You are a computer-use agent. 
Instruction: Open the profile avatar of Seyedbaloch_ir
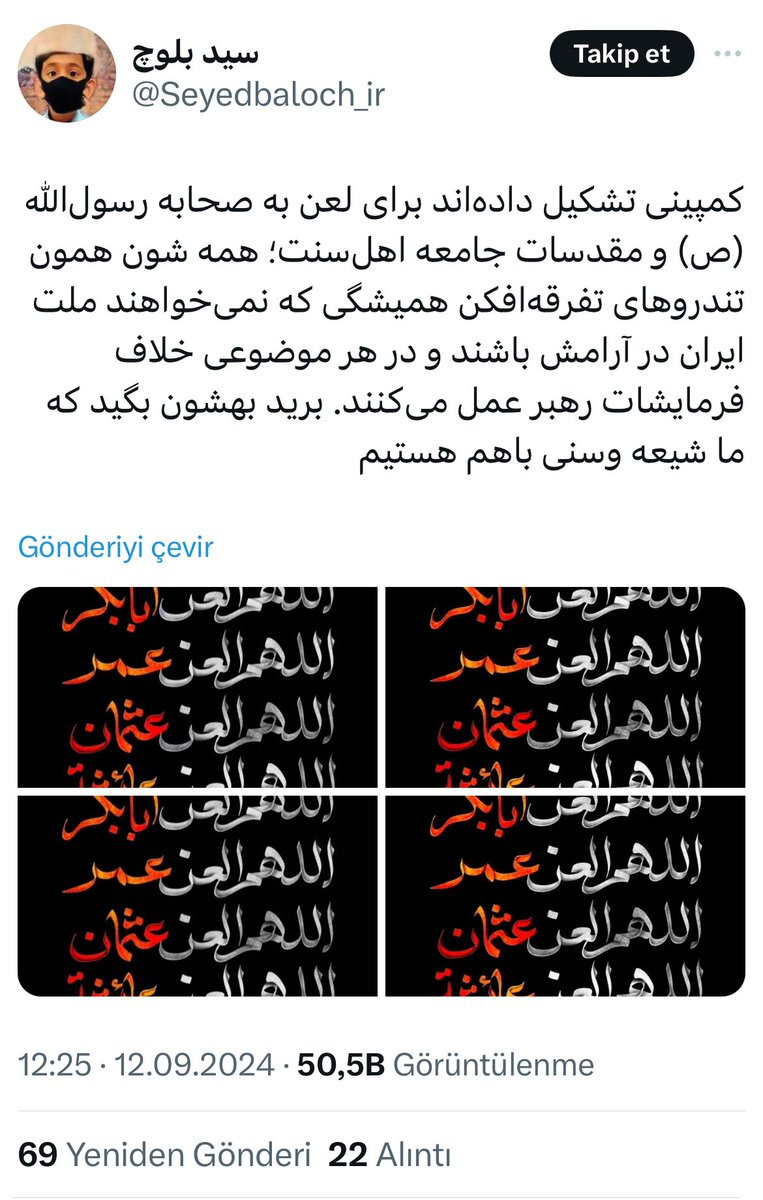point(66,73)
